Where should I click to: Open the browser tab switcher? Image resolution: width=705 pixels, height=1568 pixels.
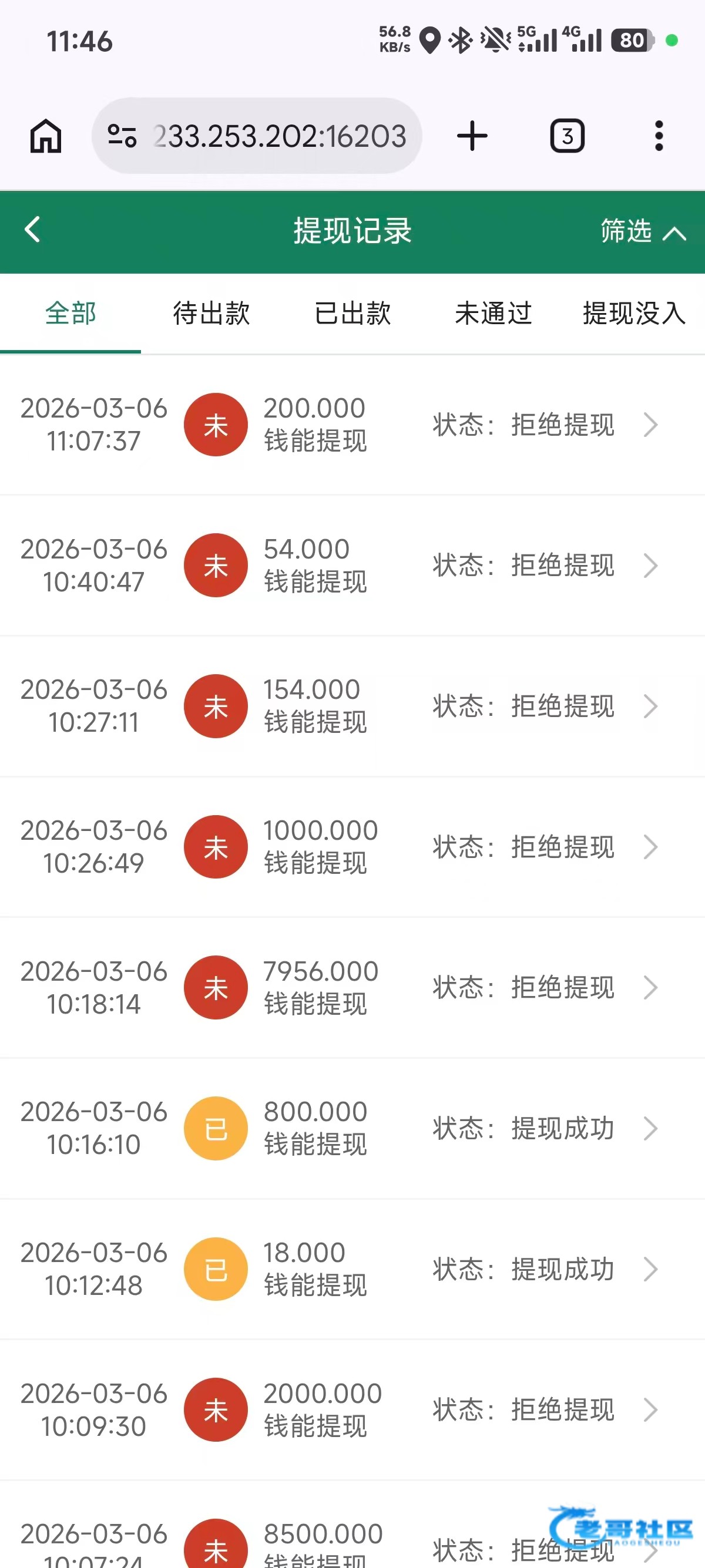[567, 136]
